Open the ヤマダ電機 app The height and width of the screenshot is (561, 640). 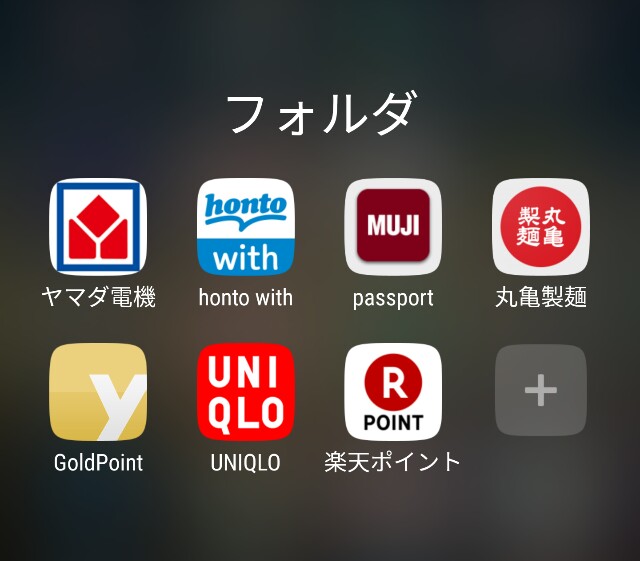98,227
